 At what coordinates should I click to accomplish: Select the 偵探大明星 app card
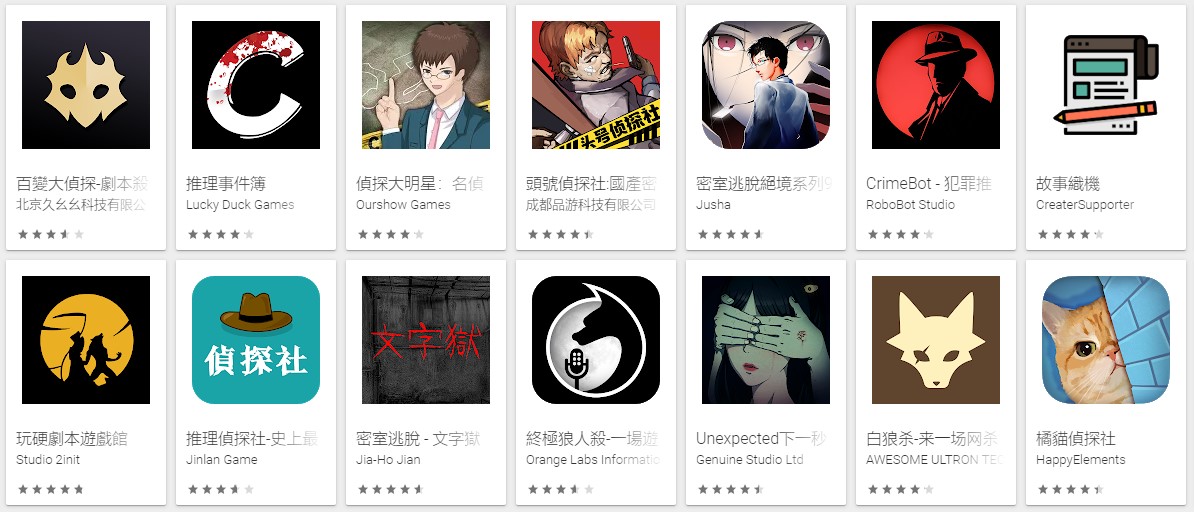[x=425, y=85]
